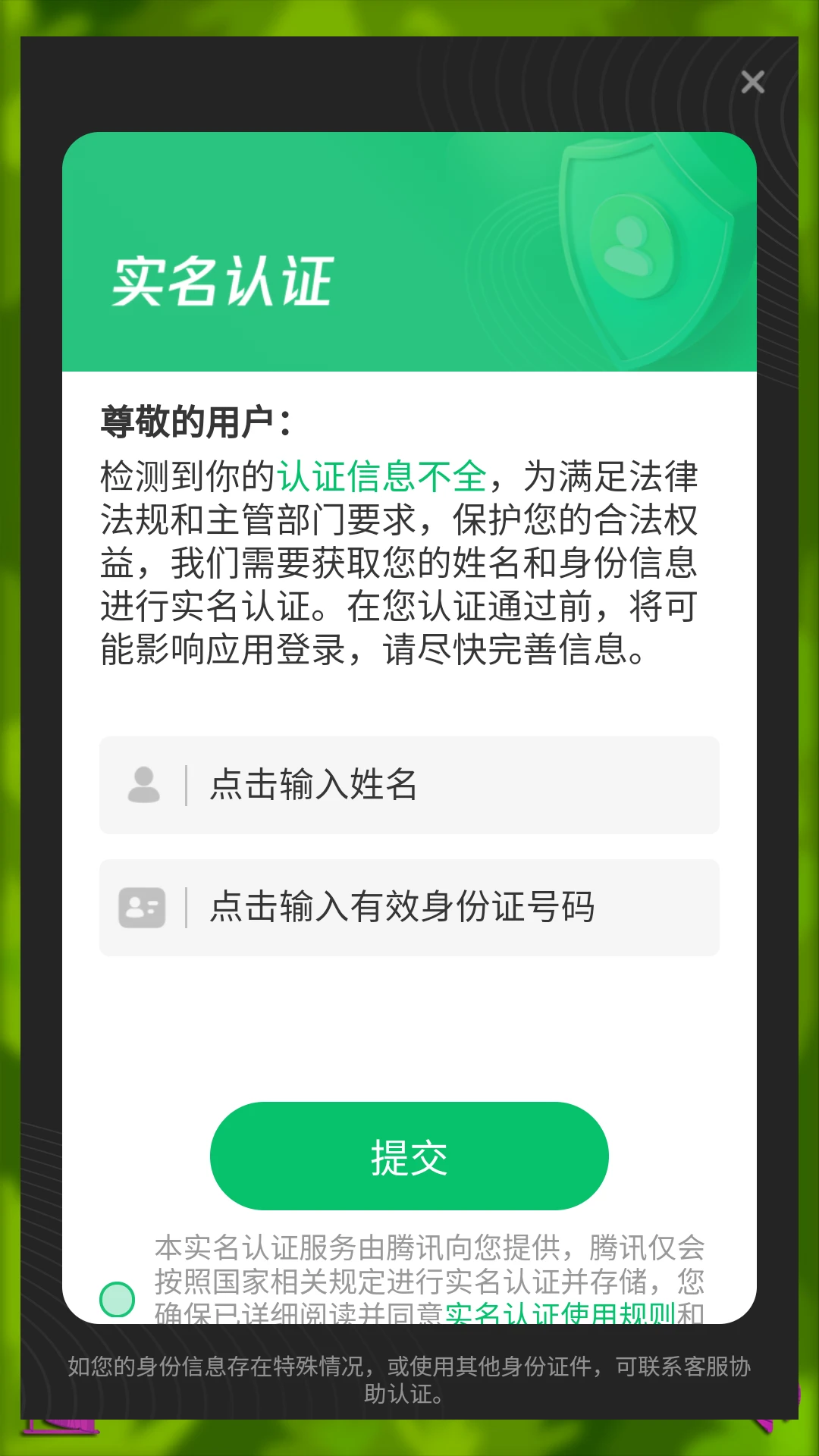This screenshot has width=819, height=1456.
Task: Check the circle before the Tencent disclaimer text
Action: tap(118, 1295)
